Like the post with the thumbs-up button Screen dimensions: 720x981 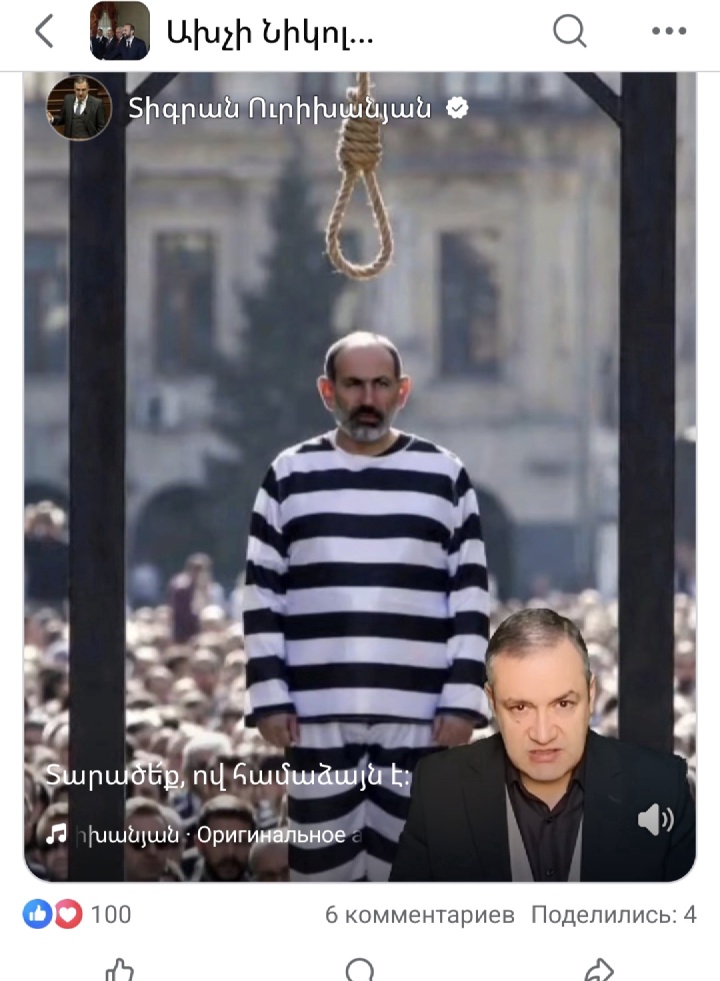point(120,968)
